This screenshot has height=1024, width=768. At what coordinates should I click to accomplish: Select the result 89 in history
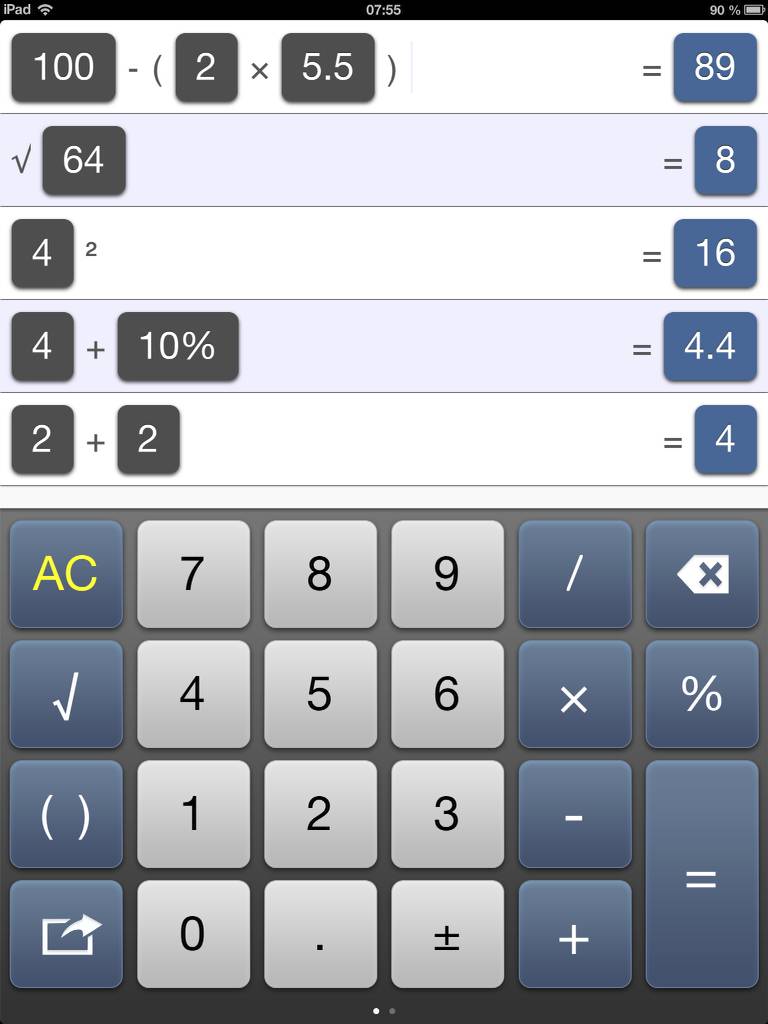715,68
